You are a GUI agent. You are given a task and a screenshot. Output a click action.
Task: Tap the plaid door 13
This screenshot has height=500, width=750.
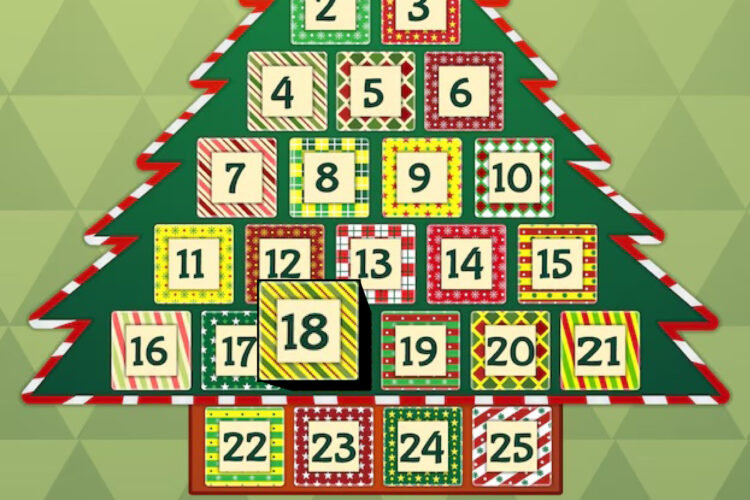375,264
